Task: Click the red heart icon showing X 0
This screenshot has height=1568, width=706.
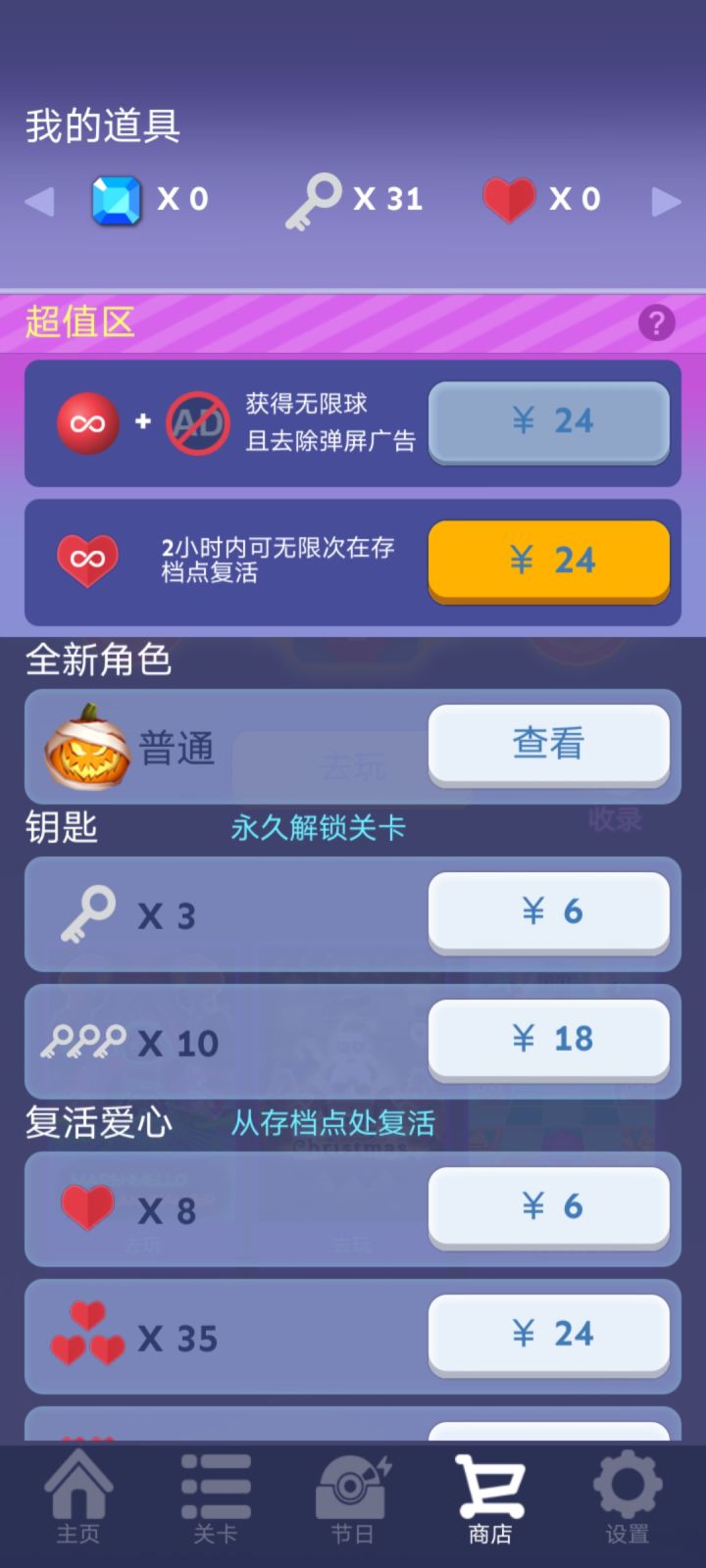Action: 509,199
